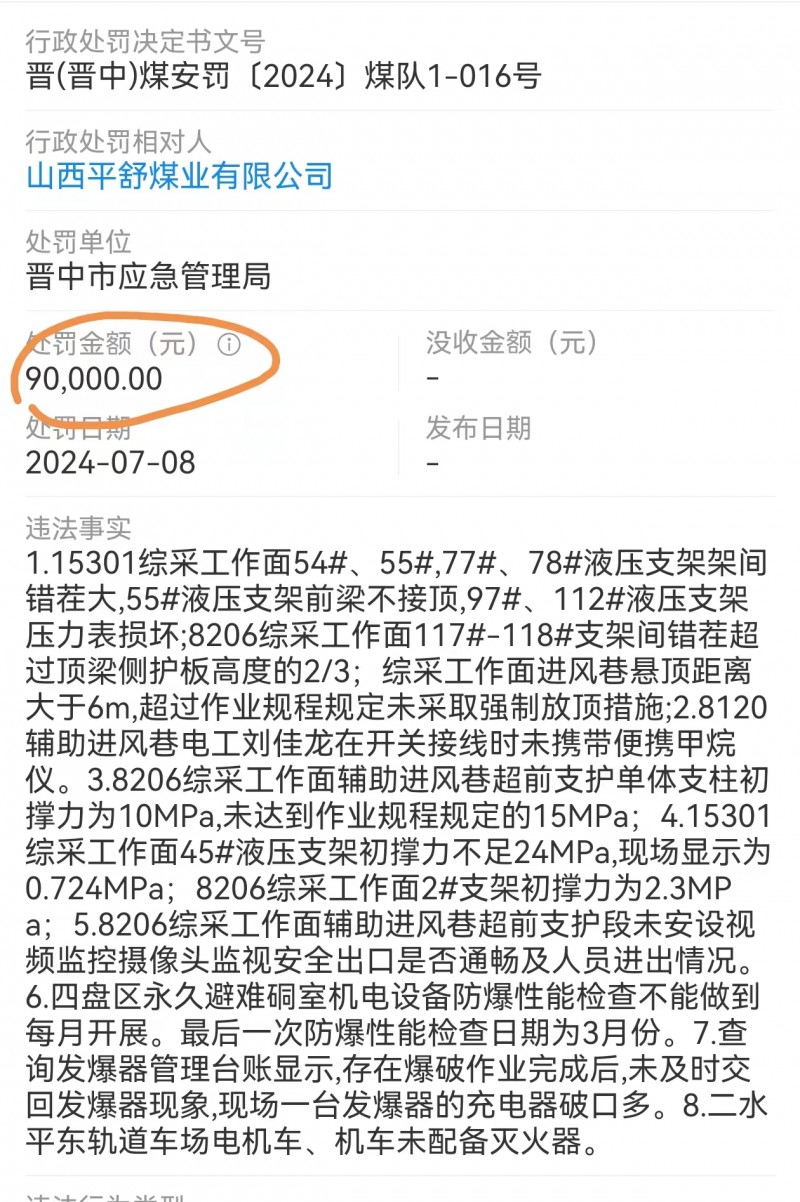Click the dash under 发布日期

point(430,464)
